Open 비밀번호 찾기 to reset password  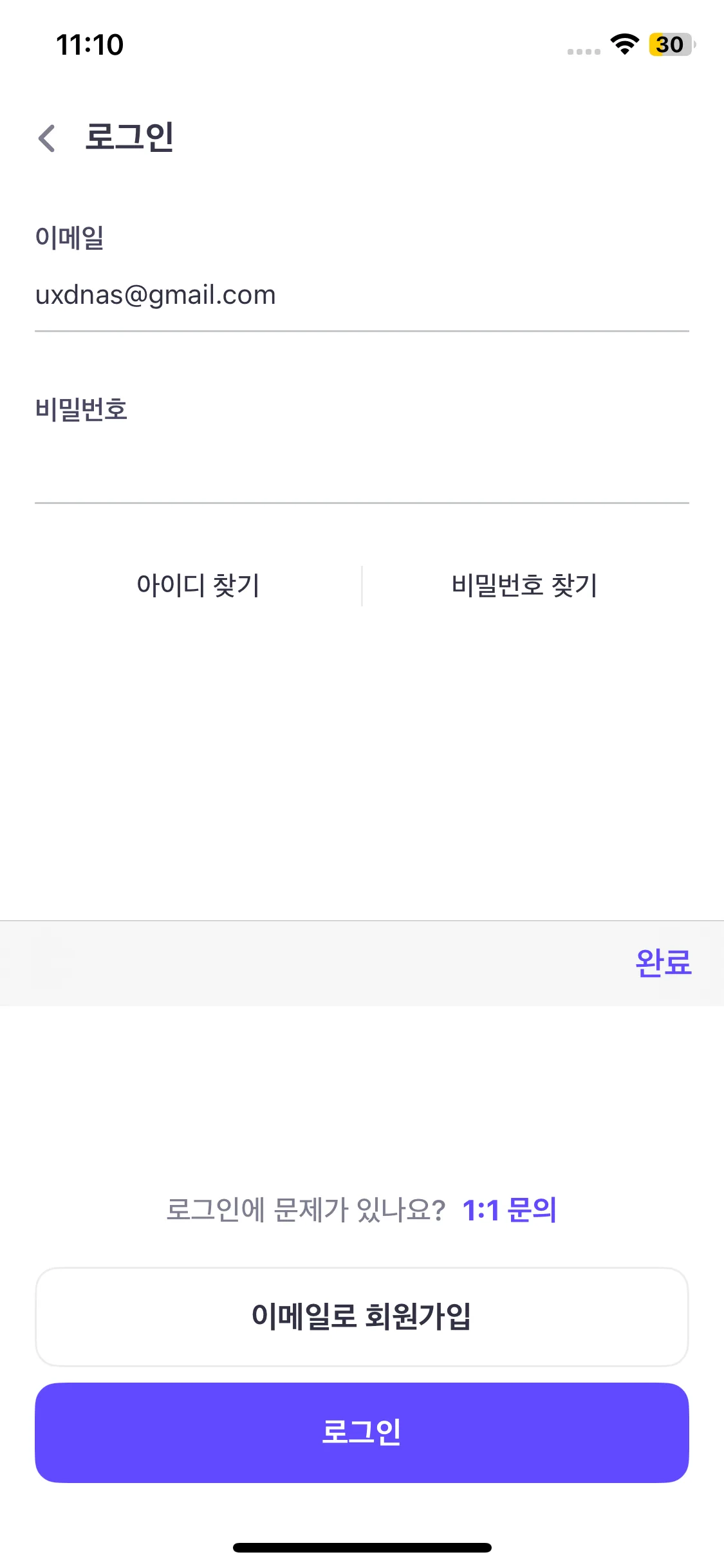(524, 586)
